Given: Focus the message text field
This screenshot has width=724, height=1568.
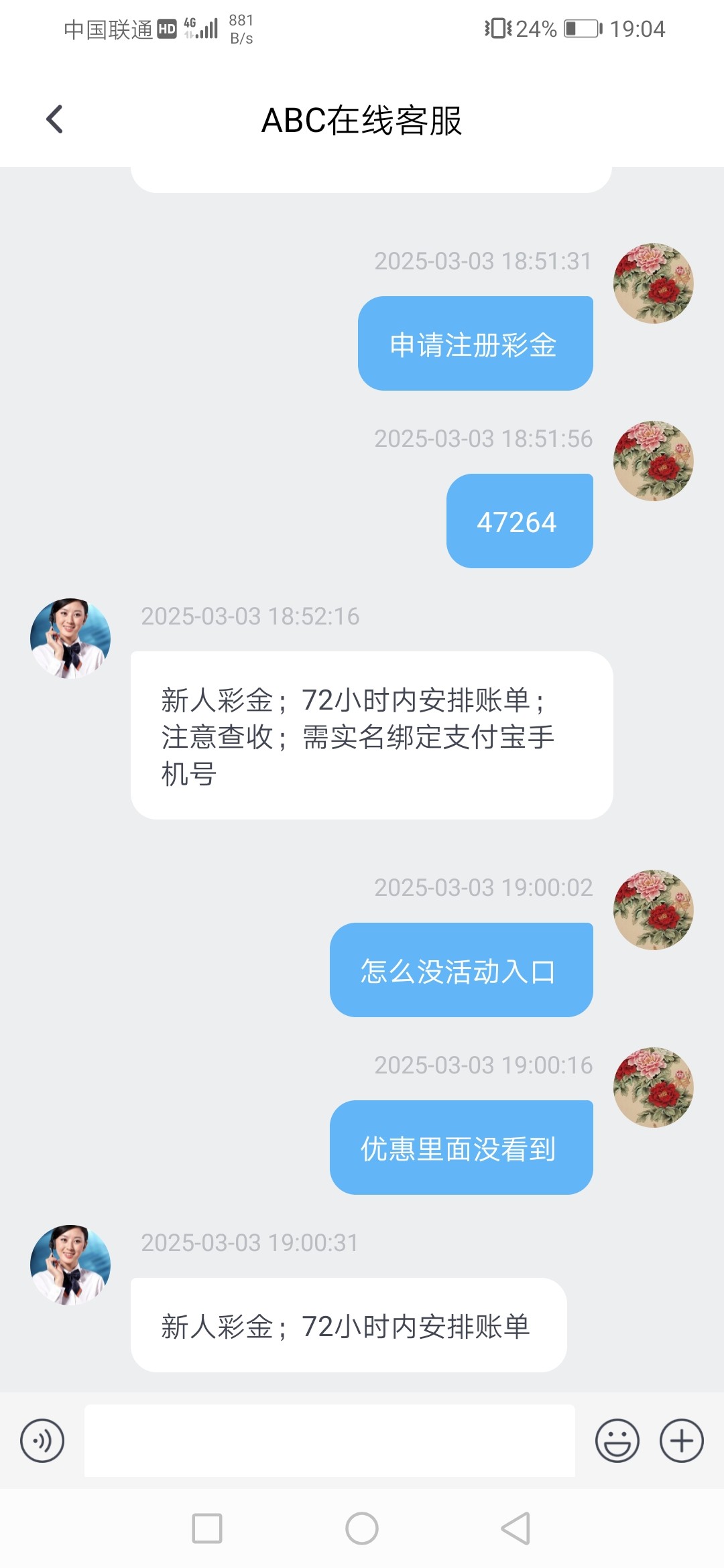Looking at the screenshot, I should pyautogui.click(x=329, y=1441).
